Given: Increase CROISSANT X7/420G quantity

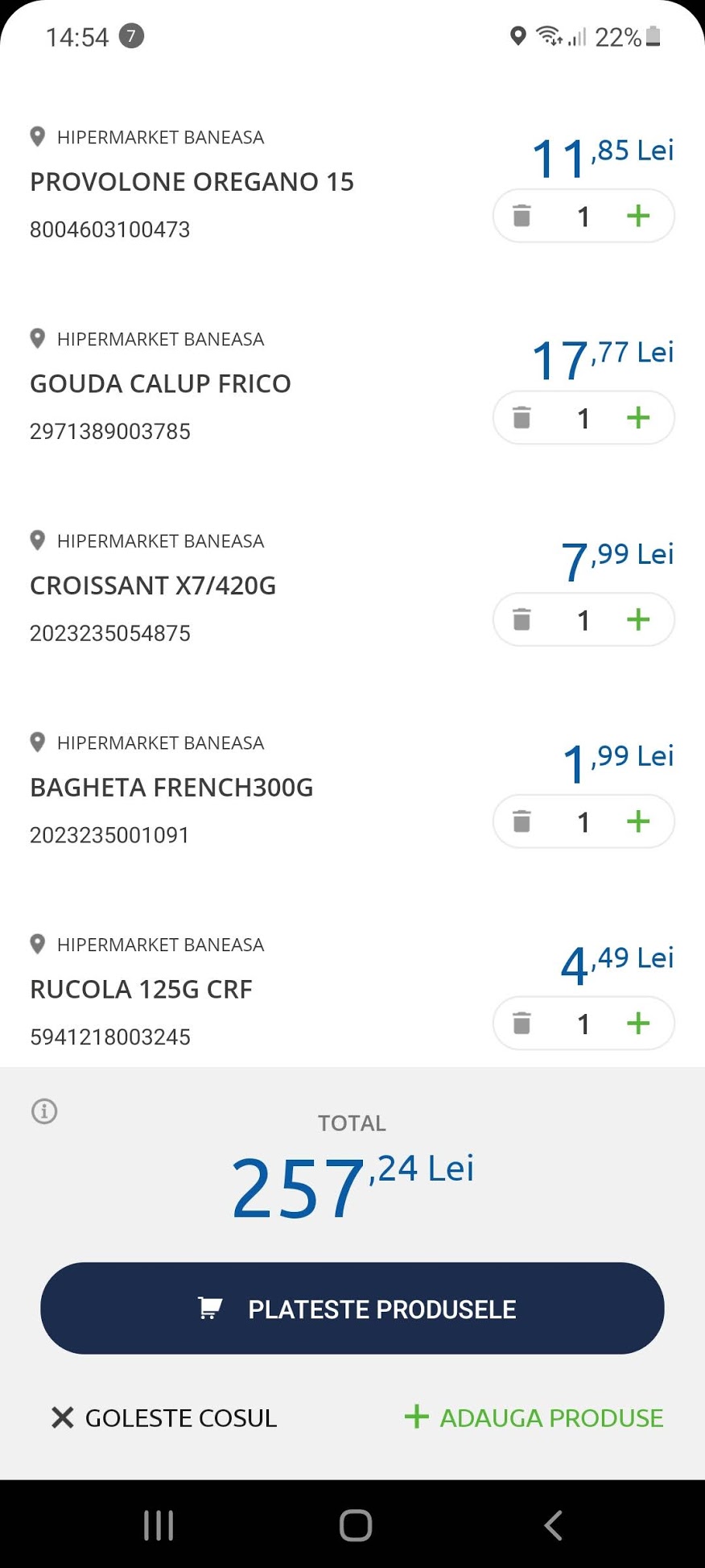Looking at the screenshot, I should click(638, 619).
